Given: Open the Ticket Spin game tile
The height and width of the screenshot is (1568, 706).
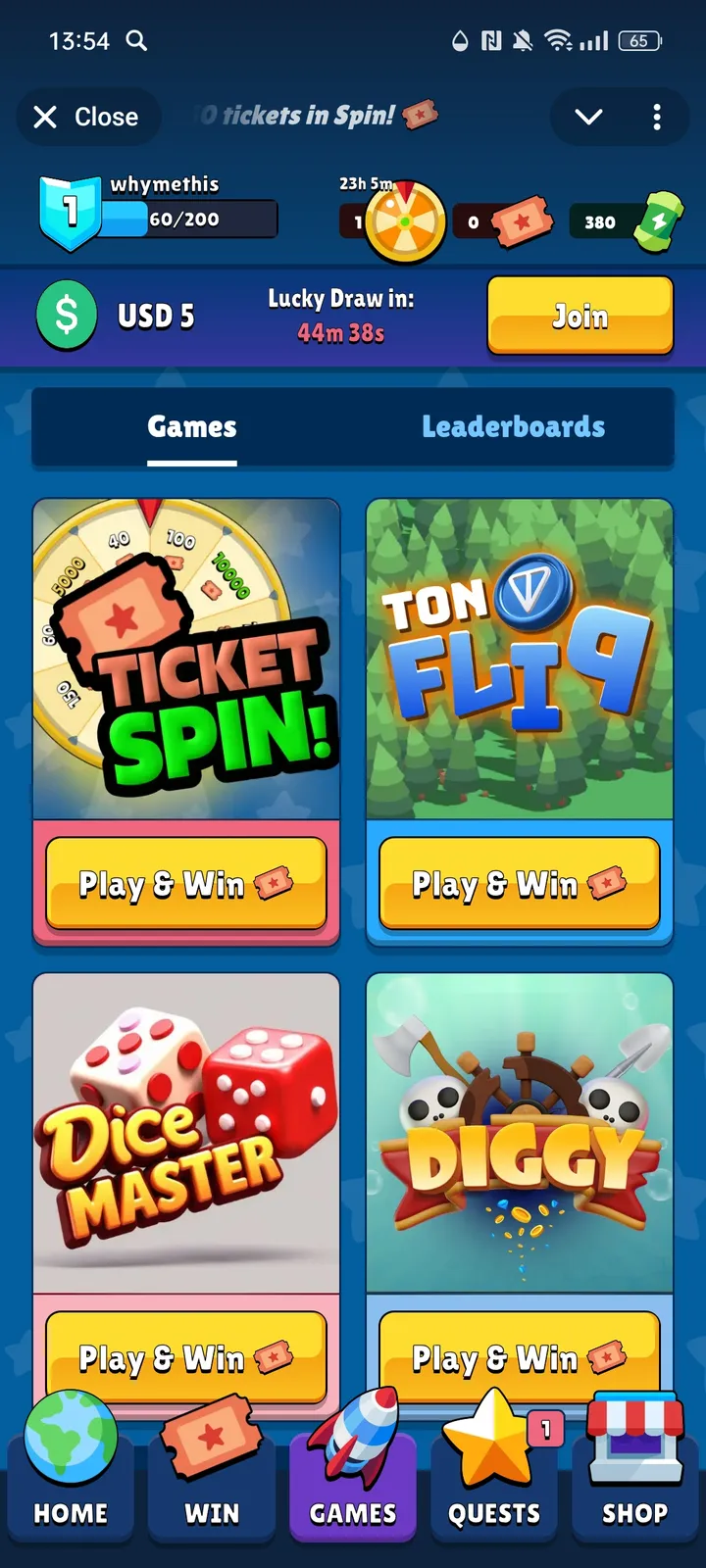Looking at the screenshot, I should (x=186, y=659).
